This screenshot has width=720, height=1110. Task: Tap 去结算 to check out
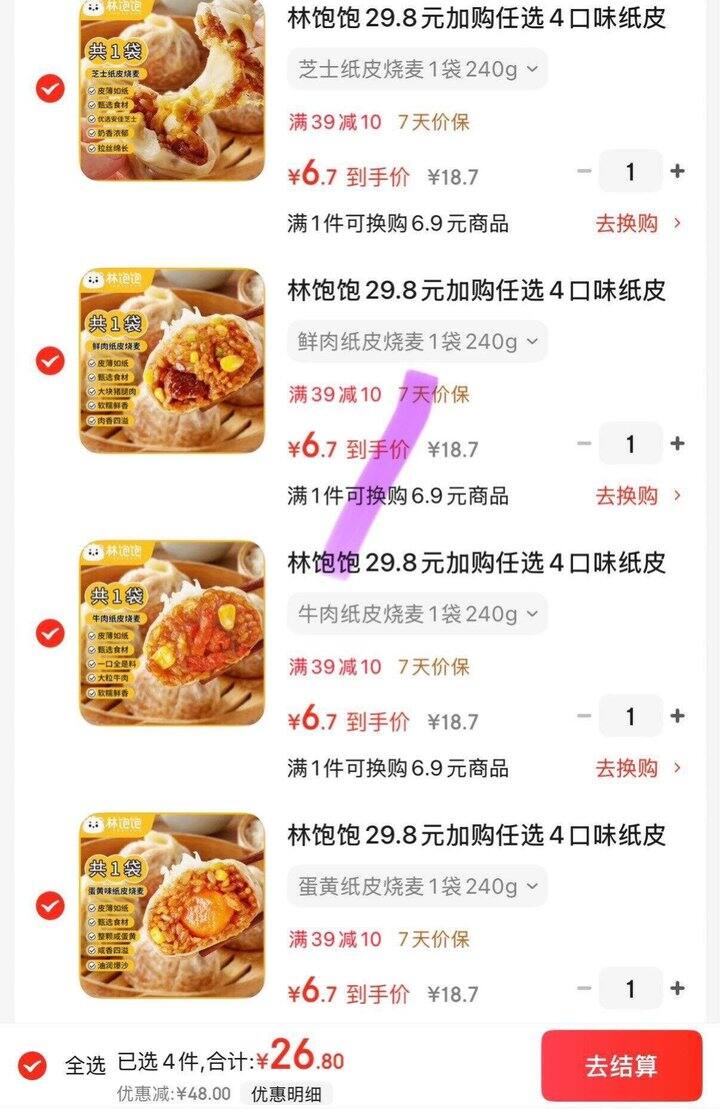click(x=621, y=1066)
